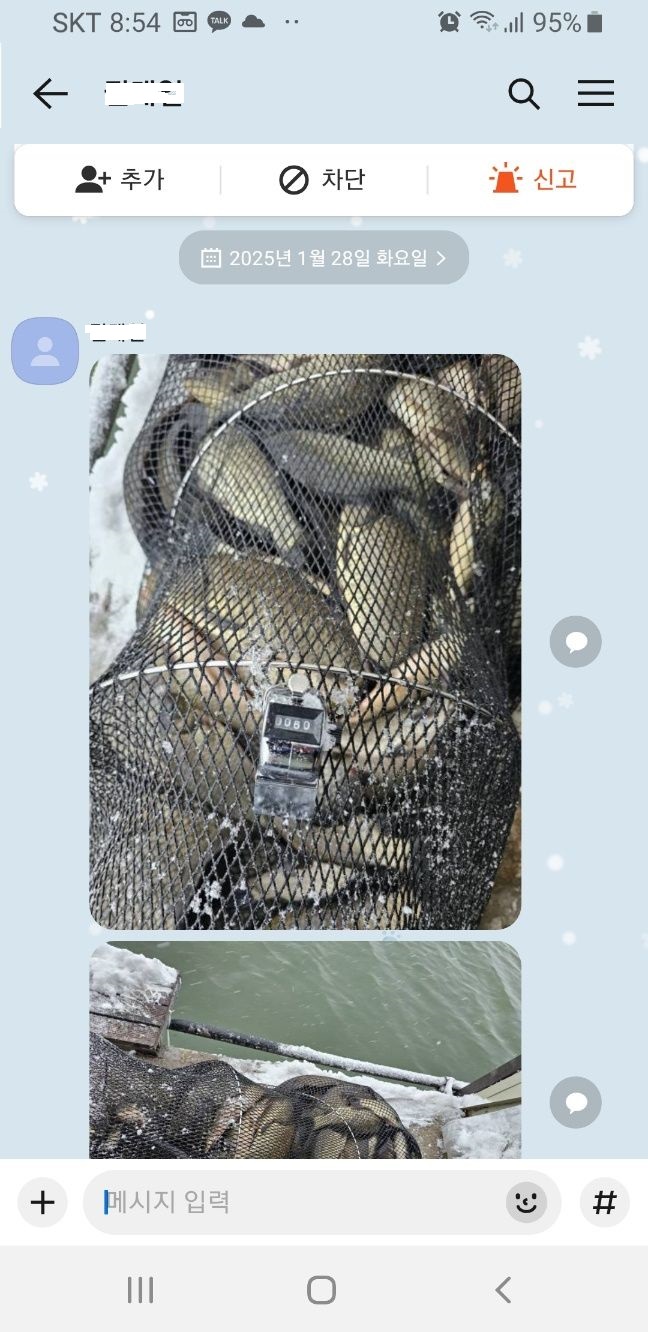Open the plus attachment menu

pos(42,1202)
